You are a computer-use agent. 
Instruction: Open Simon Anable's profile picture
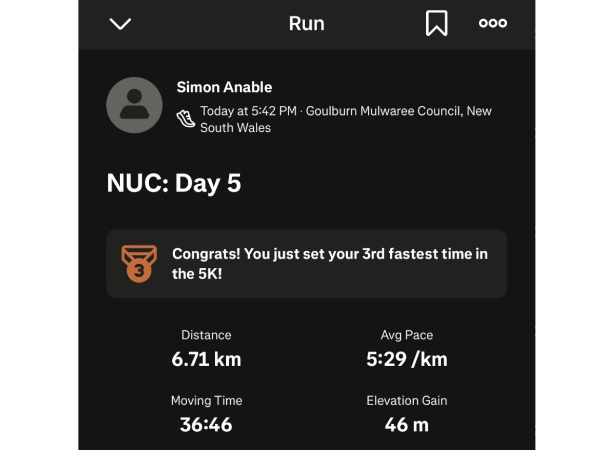[134, 105]
